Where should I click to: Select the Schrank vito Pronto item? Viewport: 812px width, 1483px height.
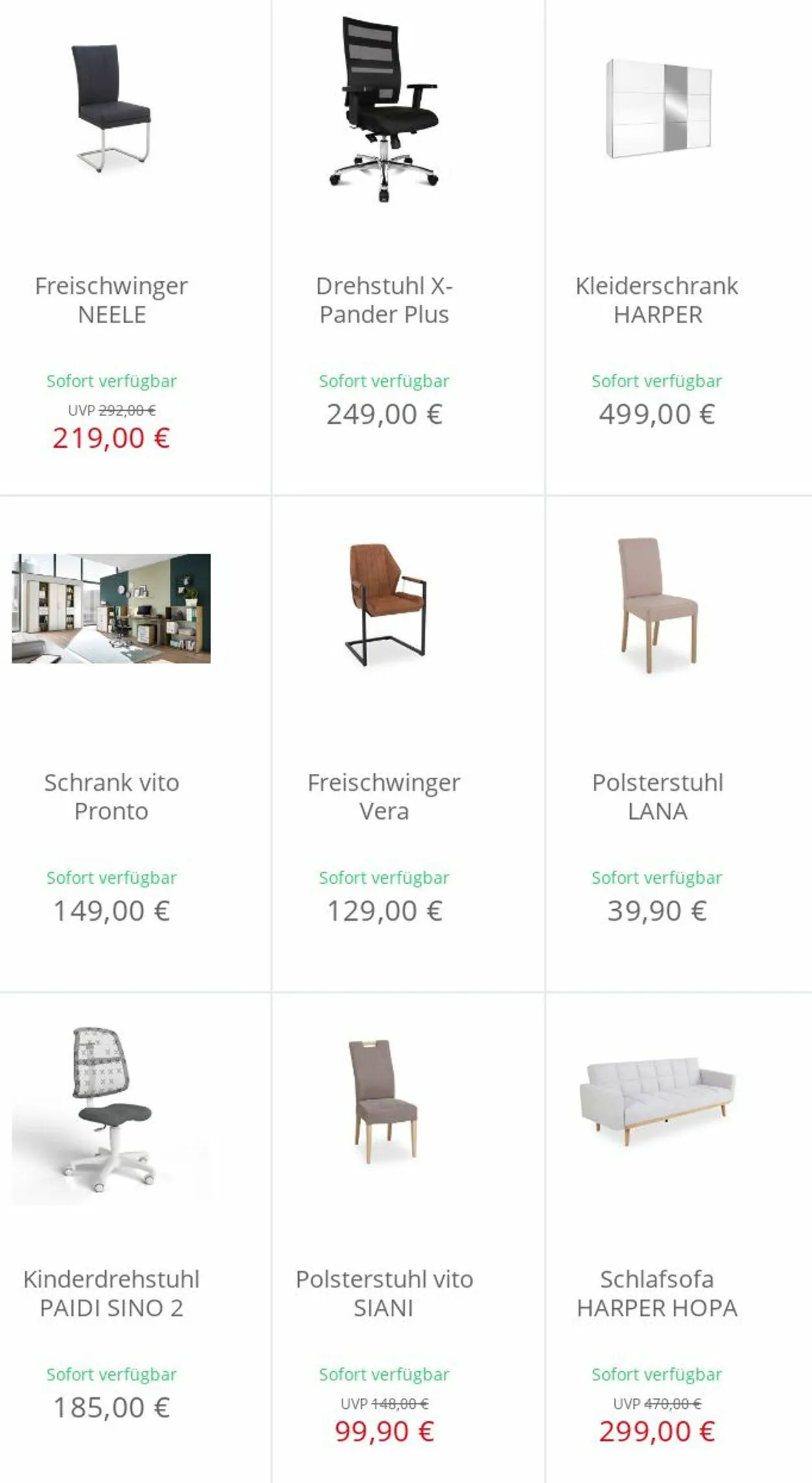[135, 744]
